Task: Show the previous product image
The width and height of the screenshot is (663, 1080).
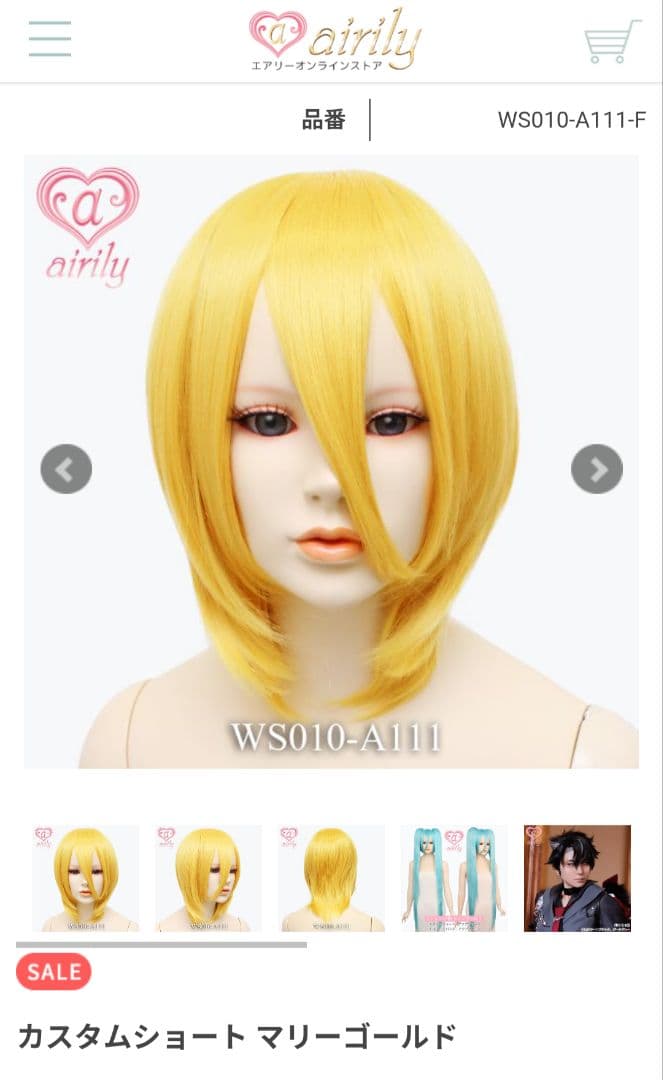Action: (66, 469)
